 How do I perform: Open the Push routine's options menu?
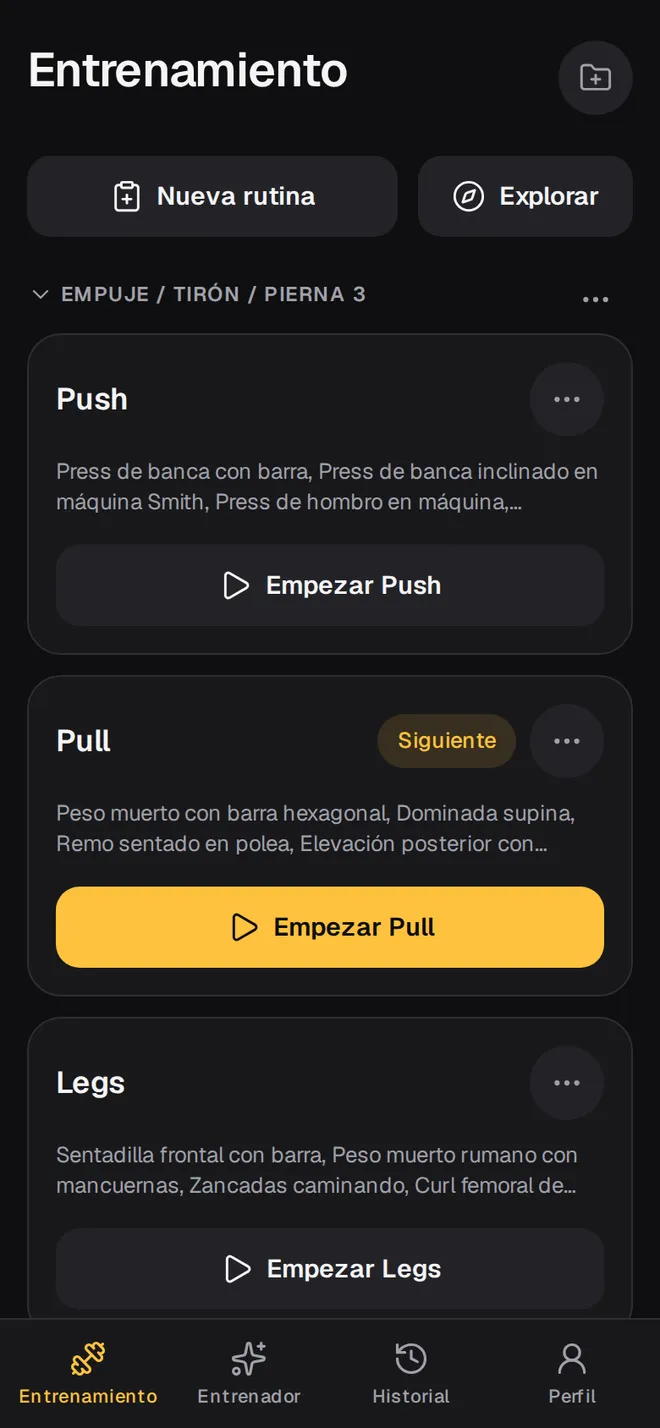pos(567,399)
